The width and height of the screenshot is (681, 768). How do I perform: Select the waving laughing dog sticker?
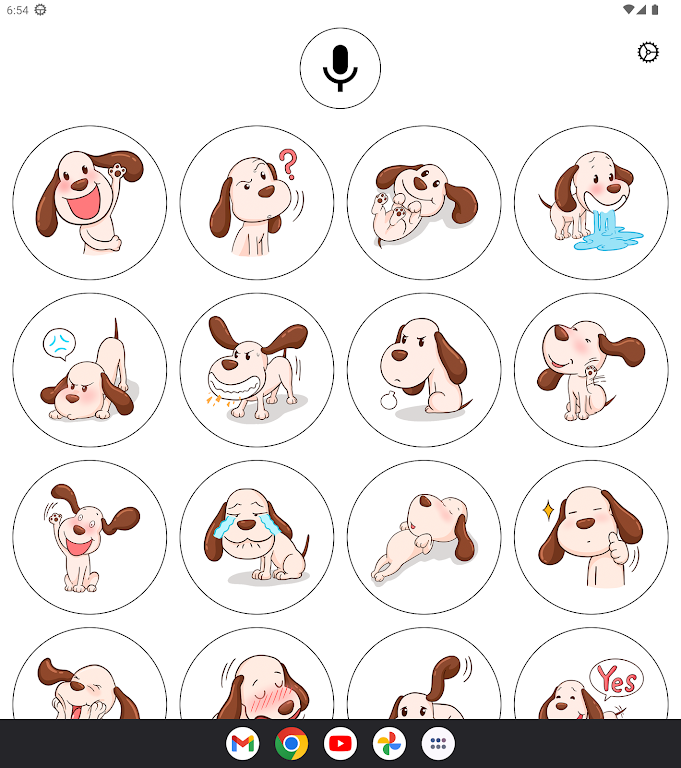[90, 203]
